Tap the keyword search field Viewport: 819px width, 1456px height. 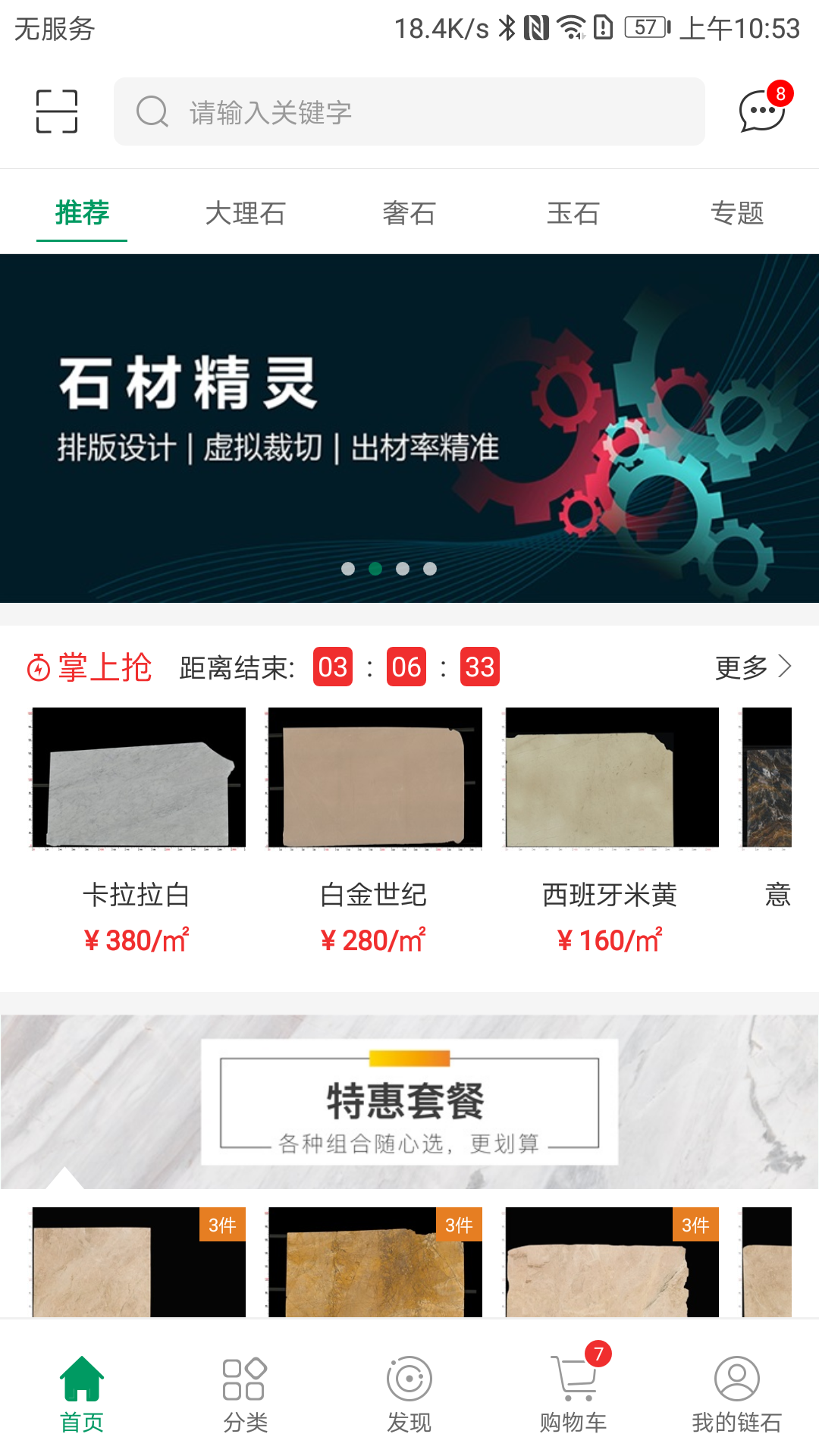[x=409, y=111]
